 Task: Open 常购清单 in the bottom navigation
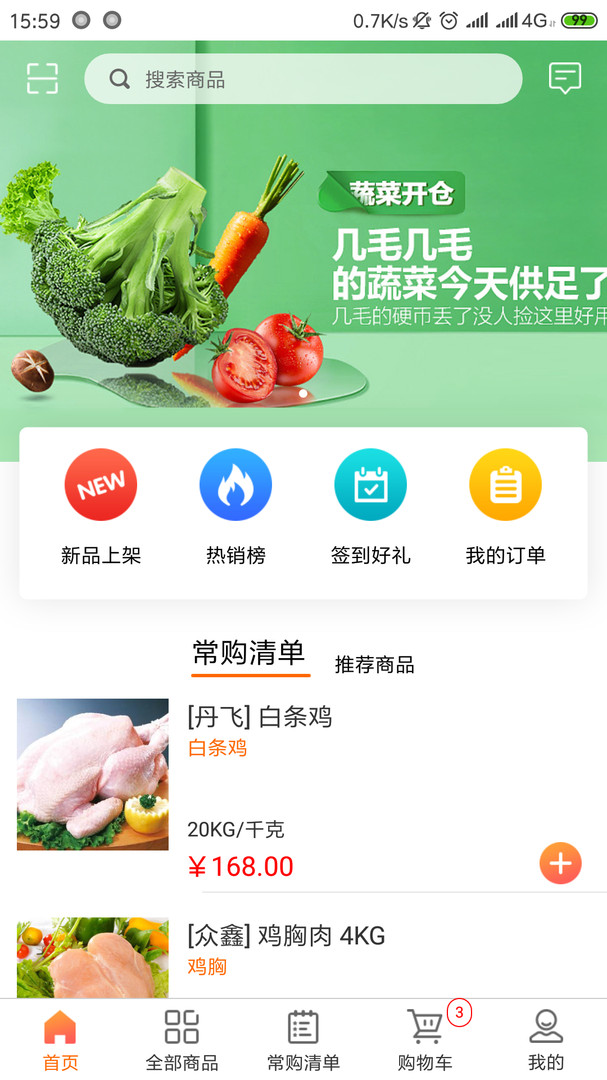pos(303,1040)
